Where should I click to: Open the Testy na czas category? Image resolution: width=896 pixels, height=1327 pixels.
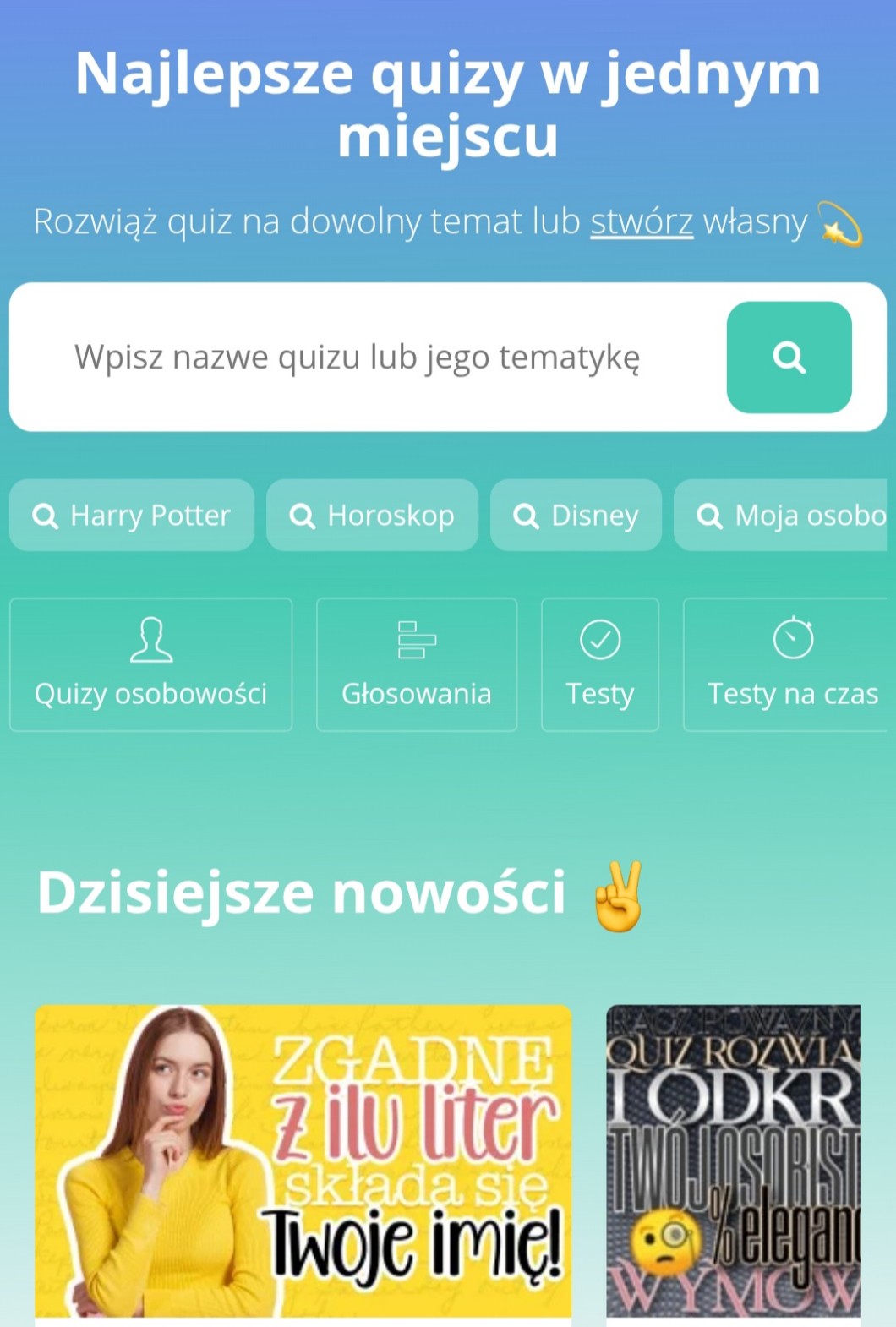coord(790,664)
